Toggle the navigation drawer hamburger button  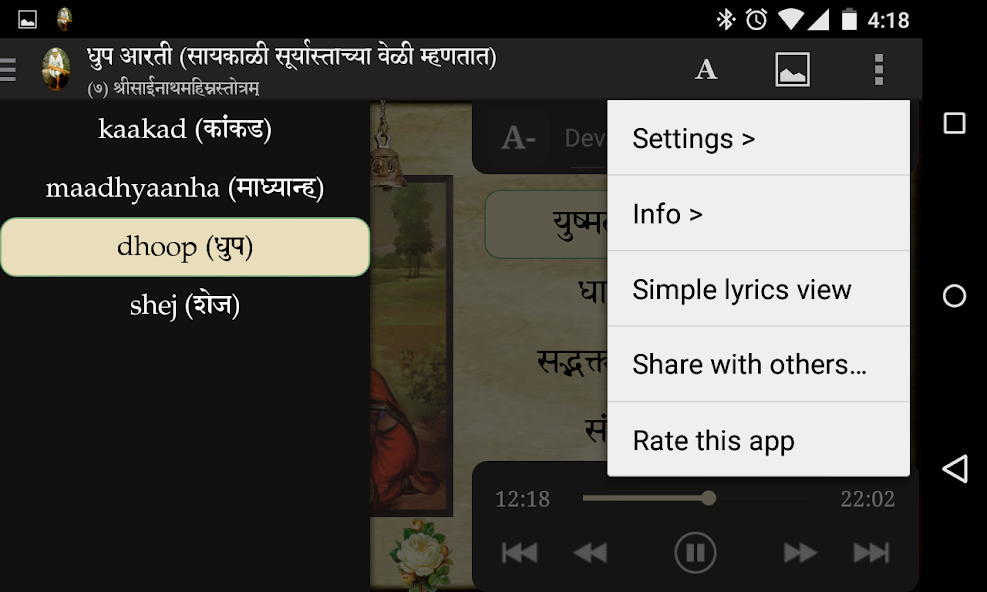(9, 69)
